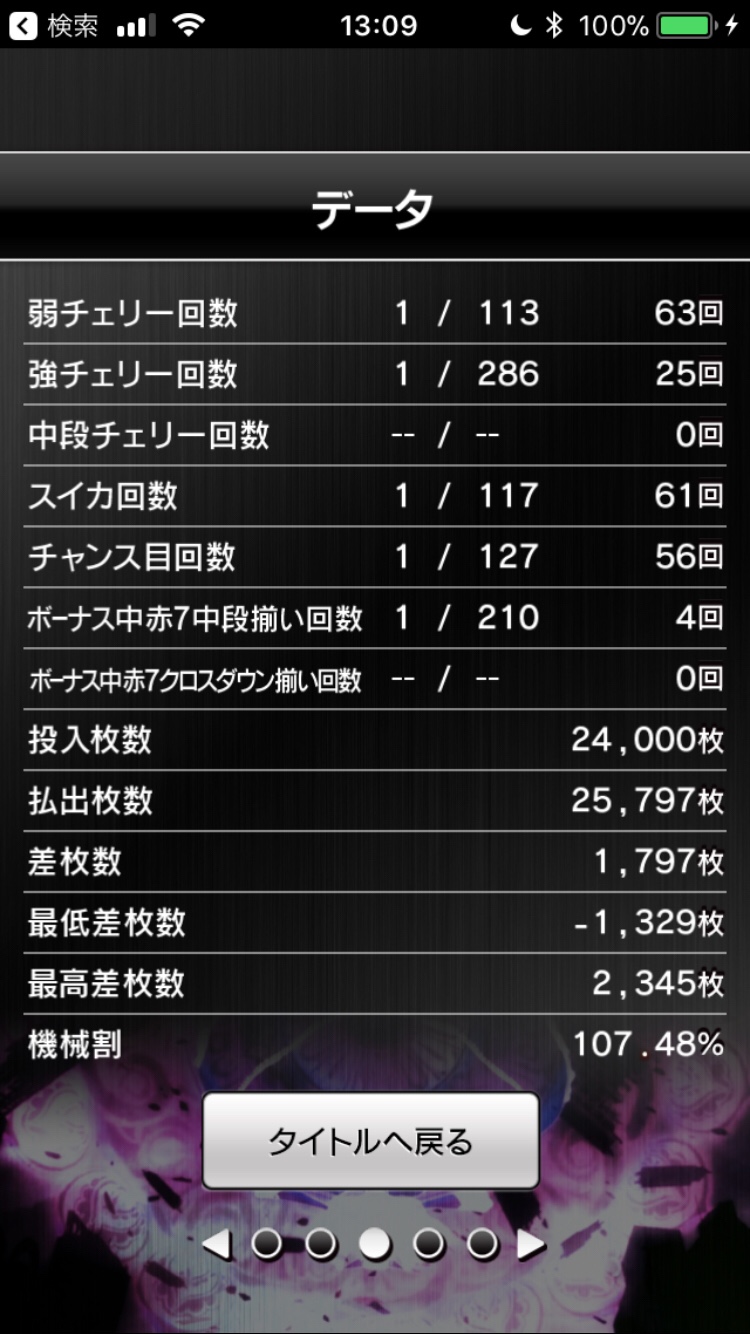Select the first page indicator dot

[267, 1244]
